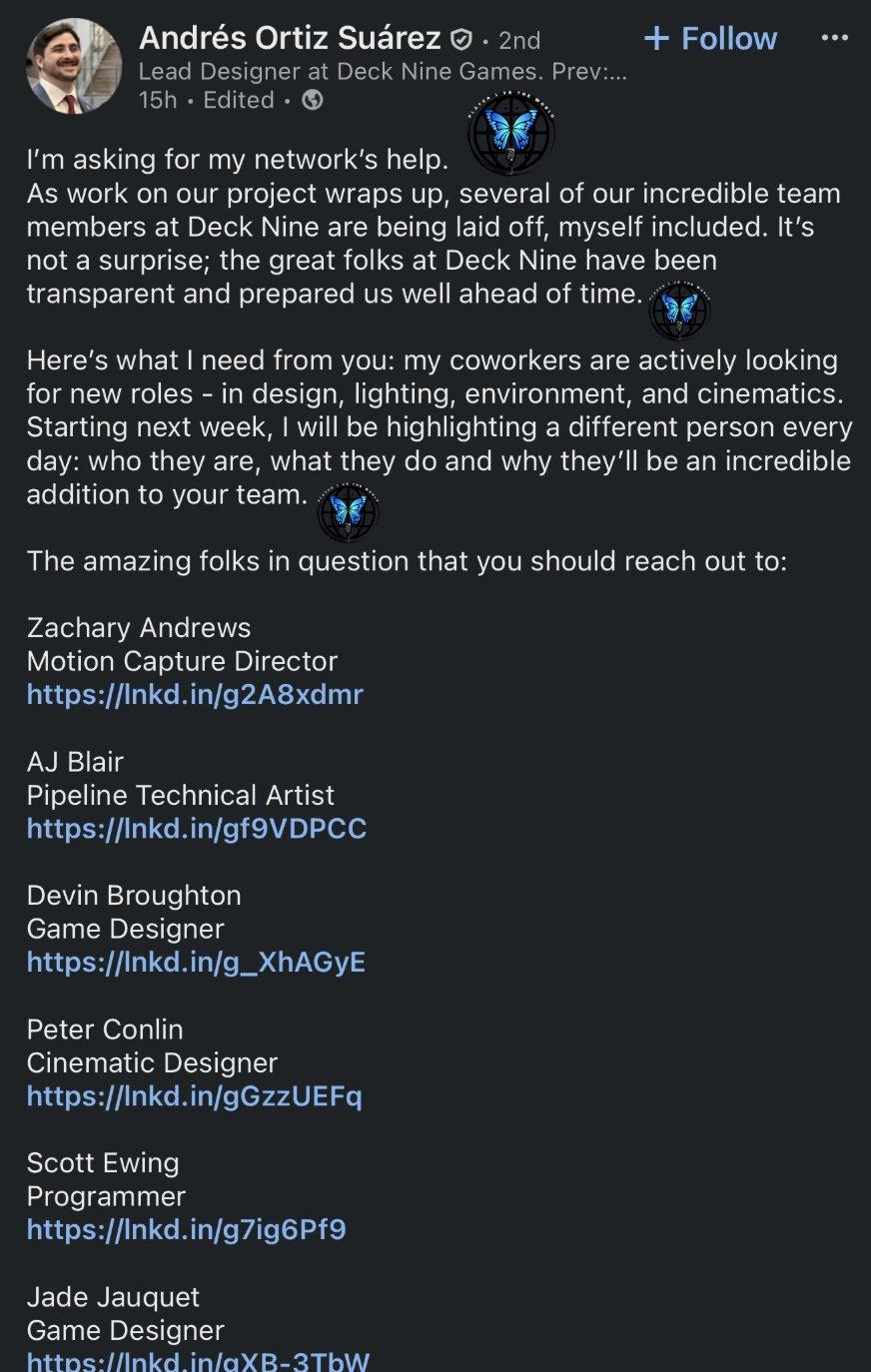Open Jade Jauquet's lnkd.in link

(x=198, y=1361)
